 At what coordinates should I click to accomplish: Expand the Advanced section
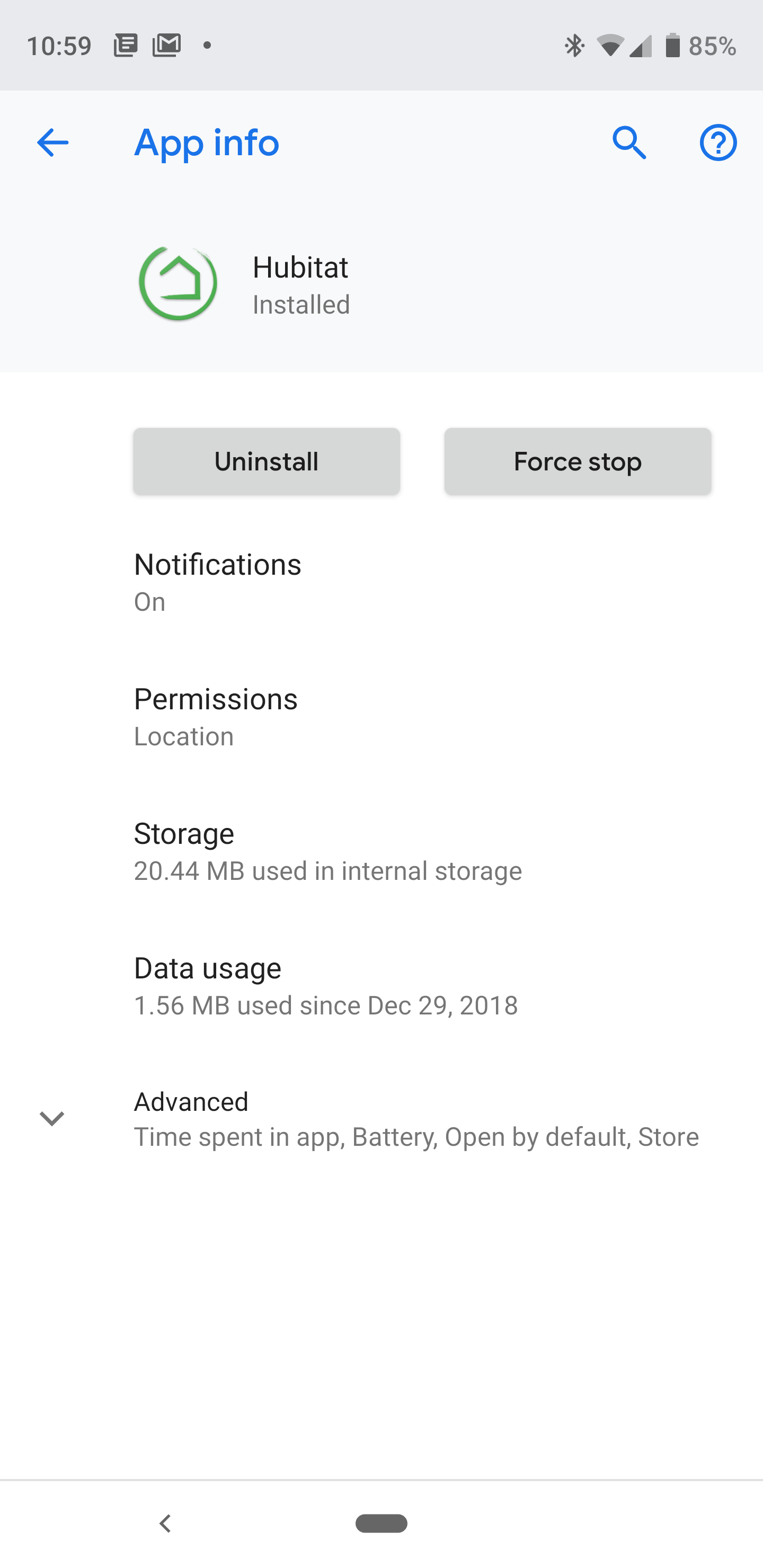pyautogui.click(x=381, y=1119)
